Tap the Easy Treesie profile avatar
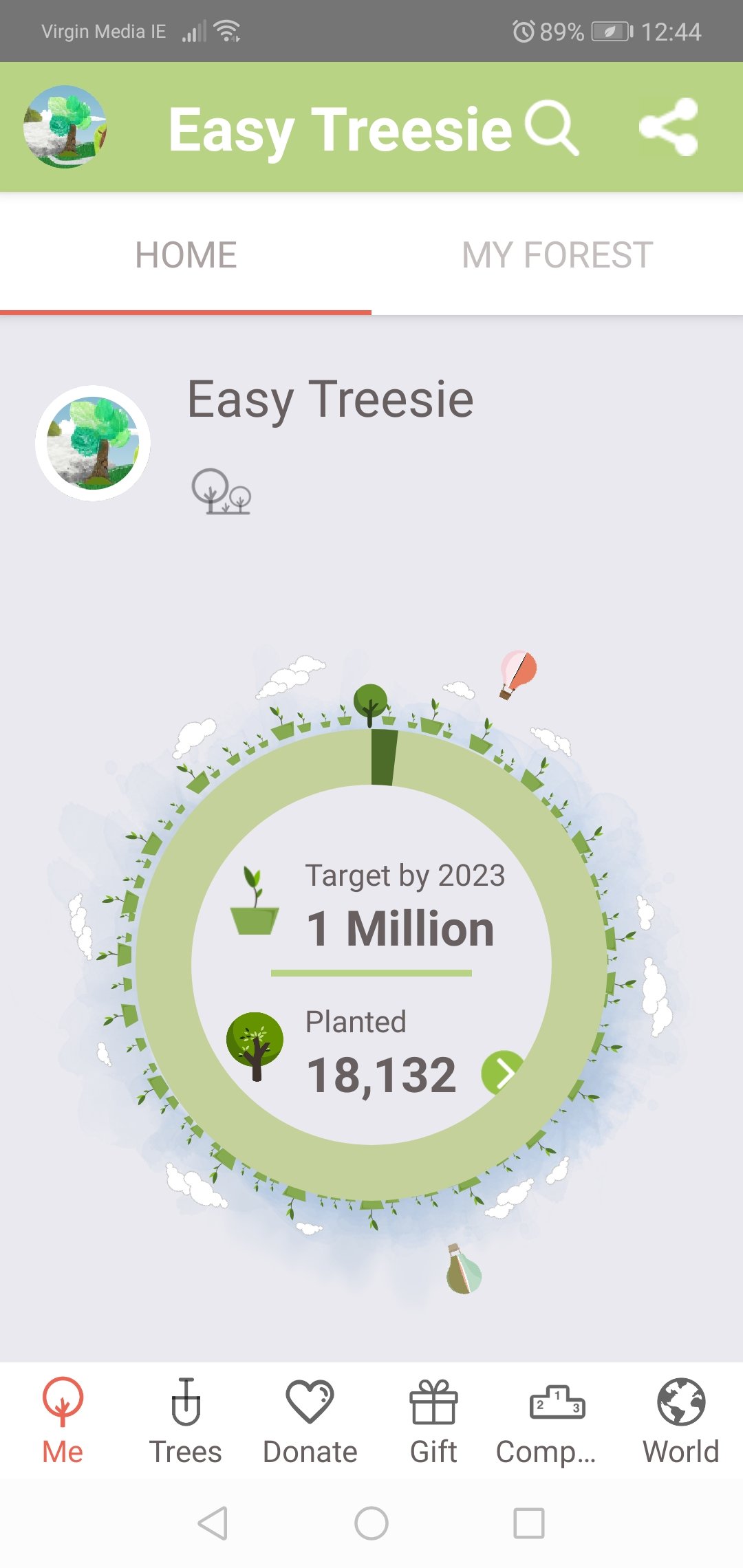The width and height of the screenshot is (743, 1568). click(93, 443)
